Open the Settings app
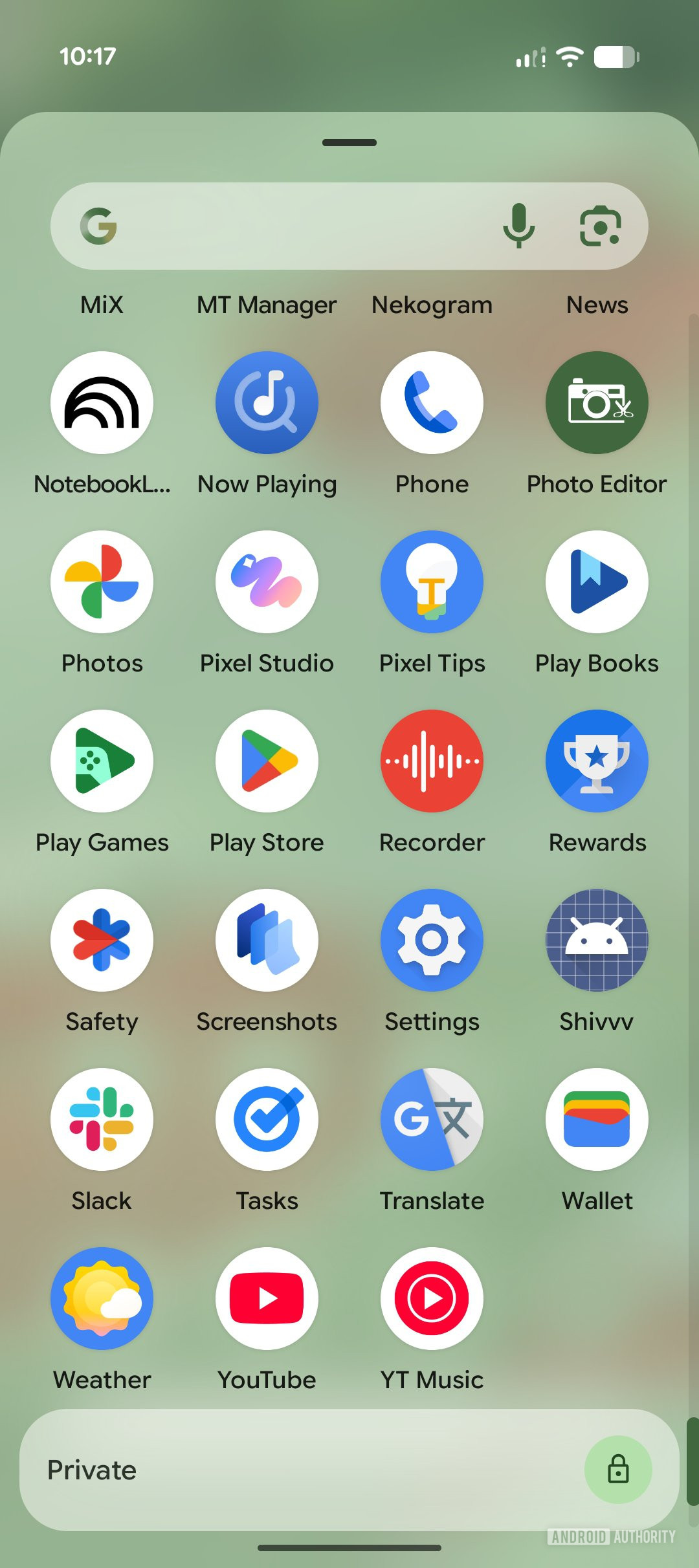This screenshot has height=1568, width=699. [x=432, y=941]
